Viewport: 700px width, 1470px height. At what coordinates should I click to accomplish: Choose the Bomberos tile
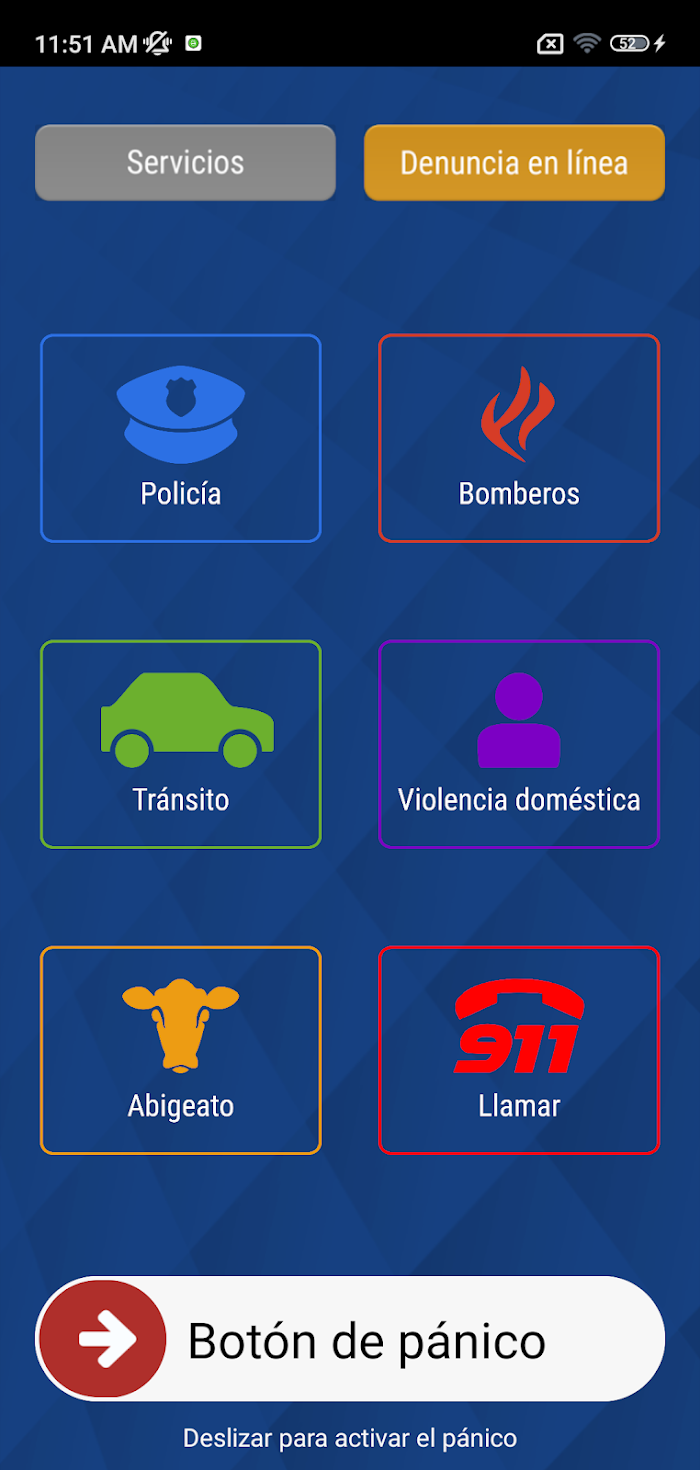point(519,438)
